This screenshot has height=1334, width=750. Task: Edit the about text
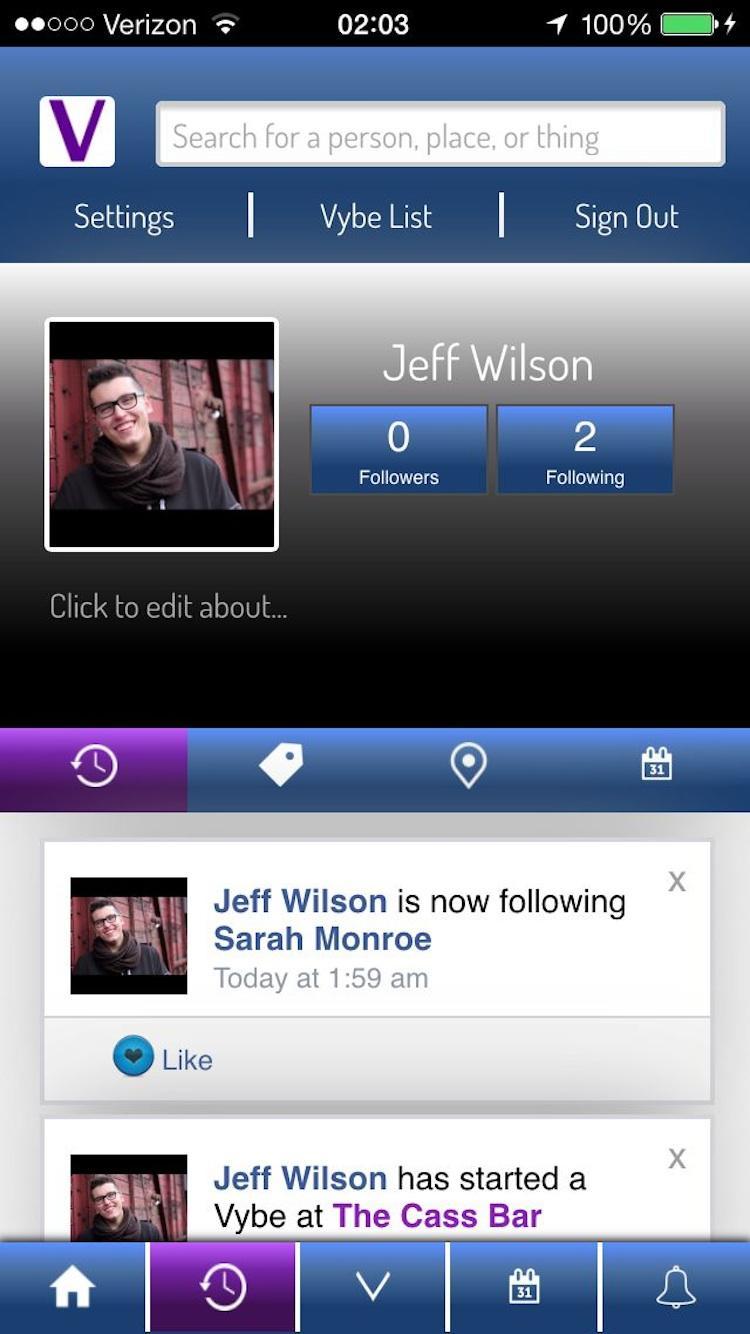click(168, 606)
